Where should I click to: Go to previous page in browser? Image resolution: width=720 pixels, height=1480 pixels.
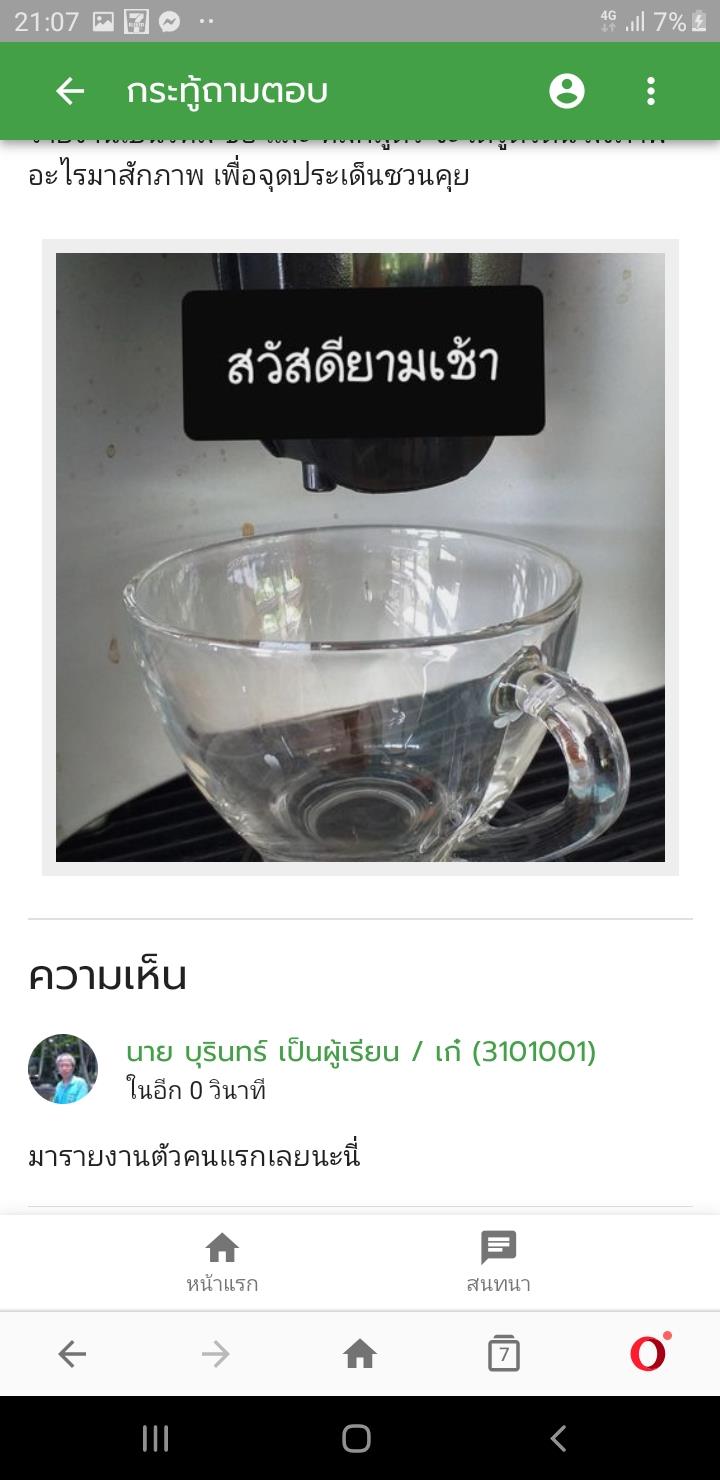point(72,1354)
